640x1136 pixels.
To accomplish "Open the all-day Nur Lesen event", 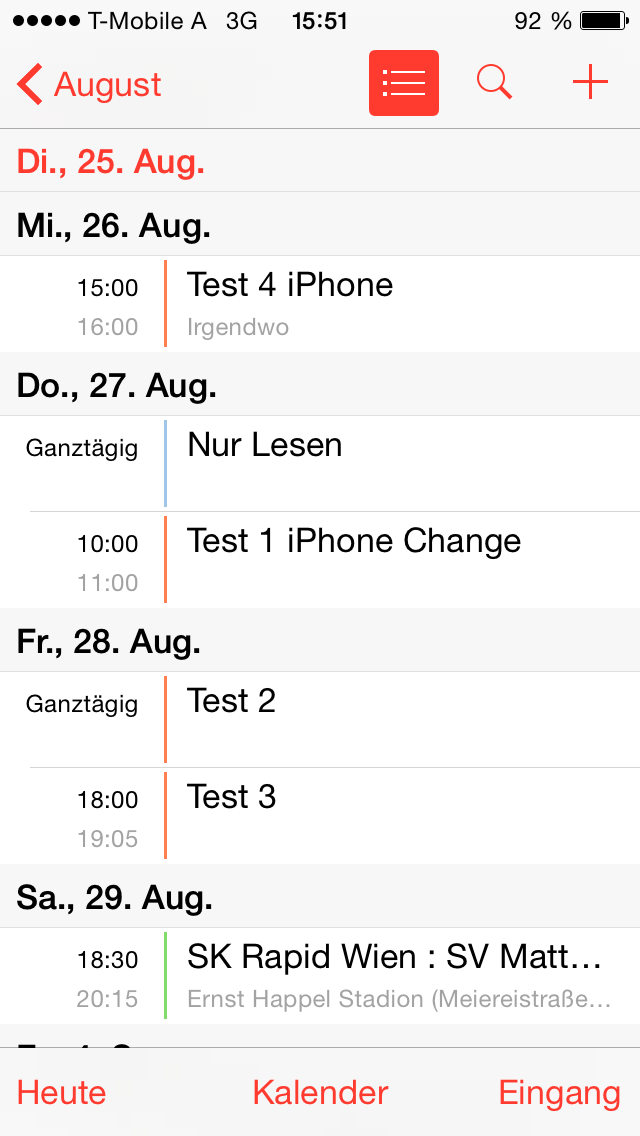I will point(320,464).
